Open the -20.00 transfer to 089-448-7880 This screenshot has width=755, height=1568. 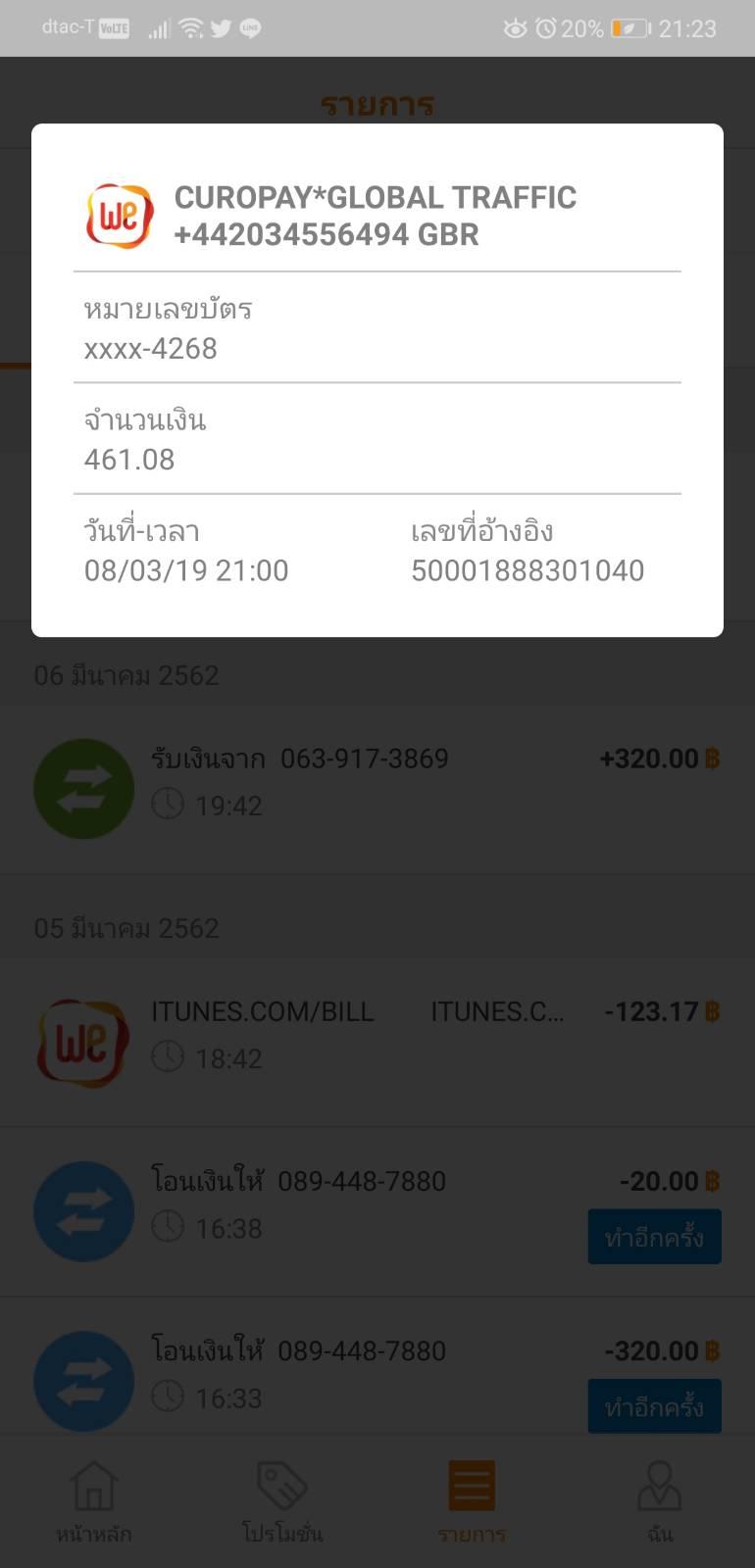pos(377,1212)
